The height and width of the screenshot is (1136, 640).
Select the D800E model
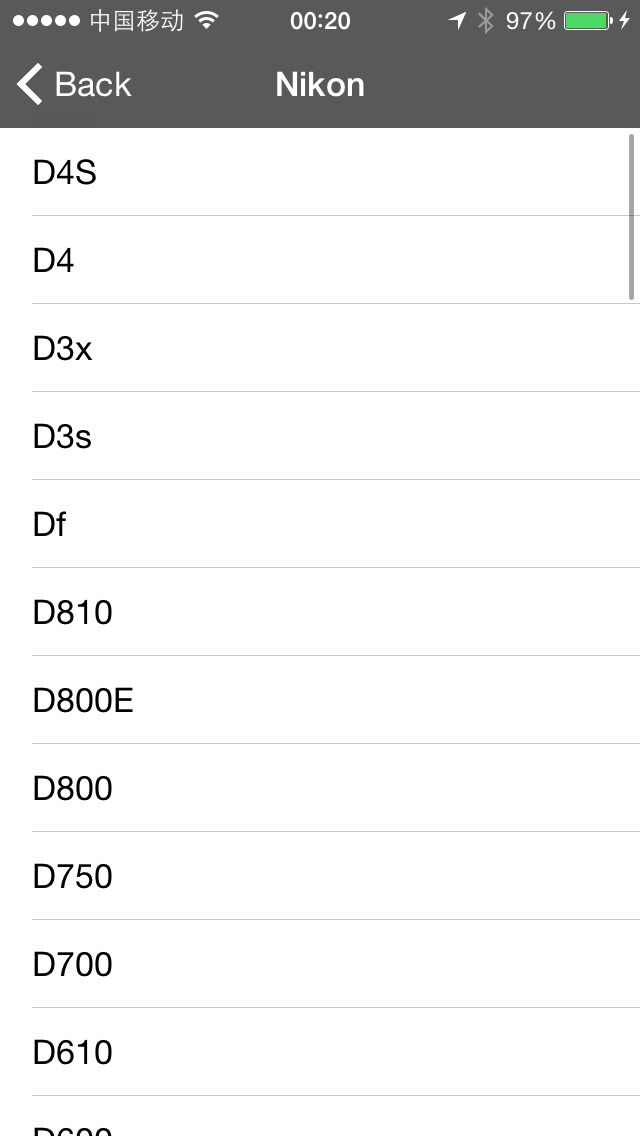320,700
